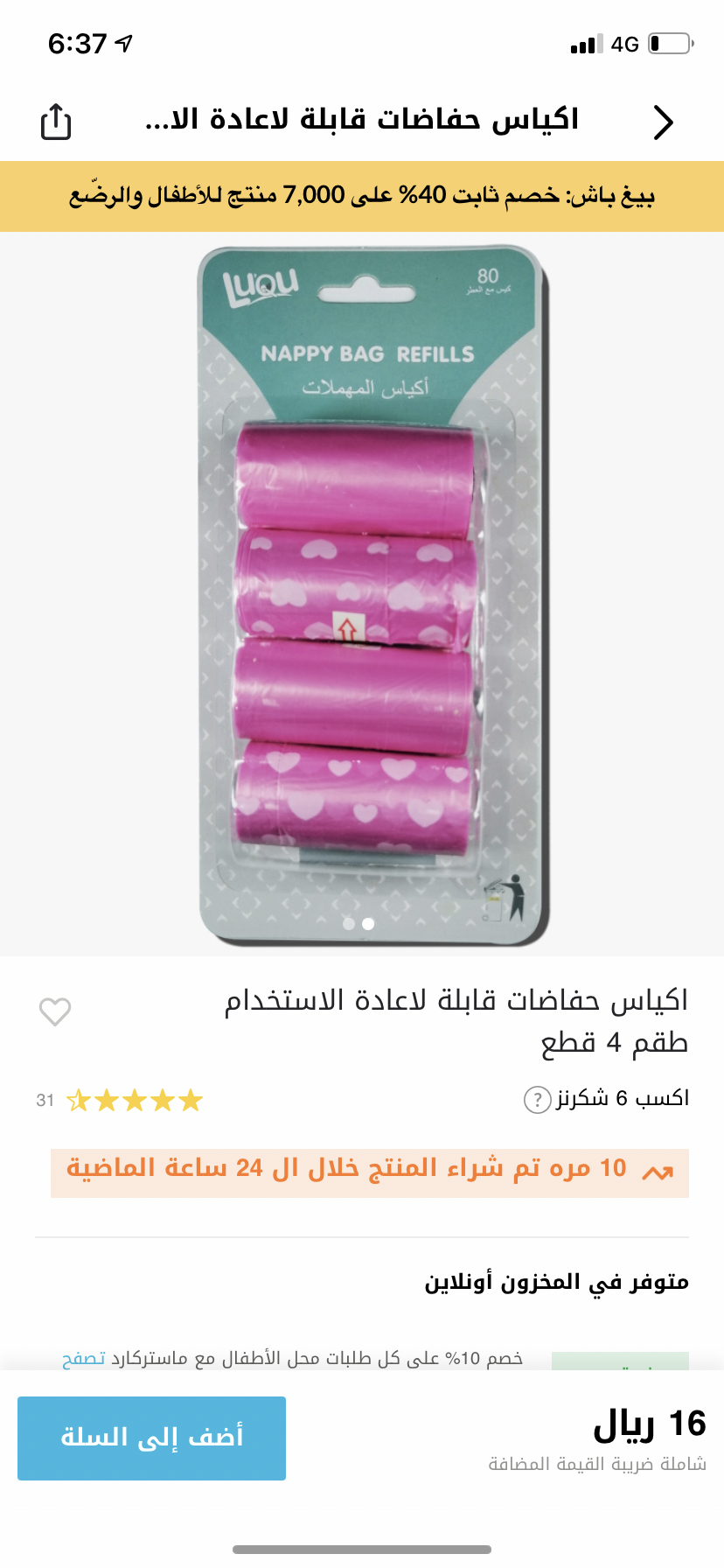Viewport: 724px width, 1568px height.
Task: Tap the blue أضف إلى السلة button
Action: pyautogui.click(x=151, y=1438)
